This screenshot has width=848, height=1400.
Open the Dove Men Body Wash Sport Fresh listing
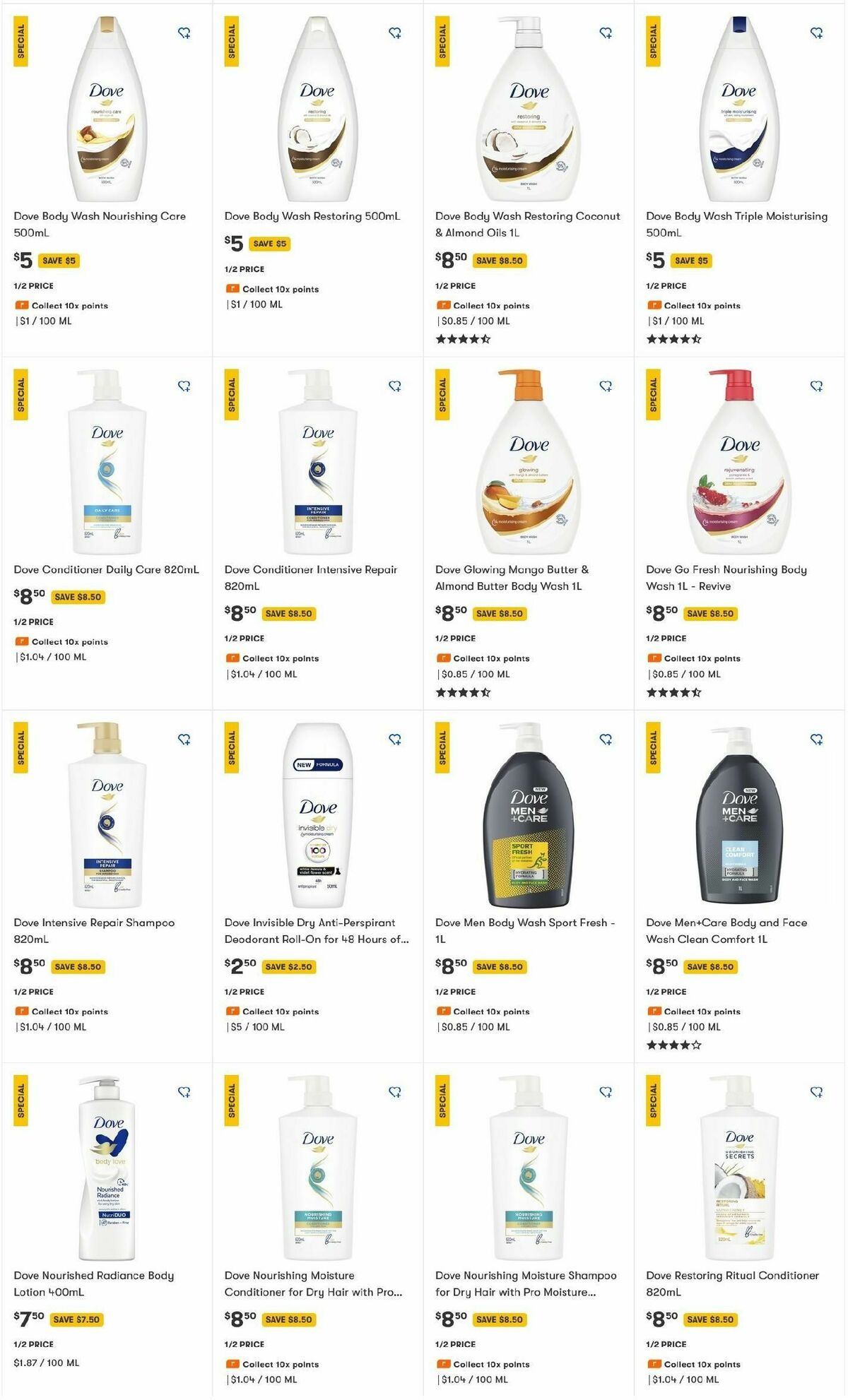click(x=526, y=923)
